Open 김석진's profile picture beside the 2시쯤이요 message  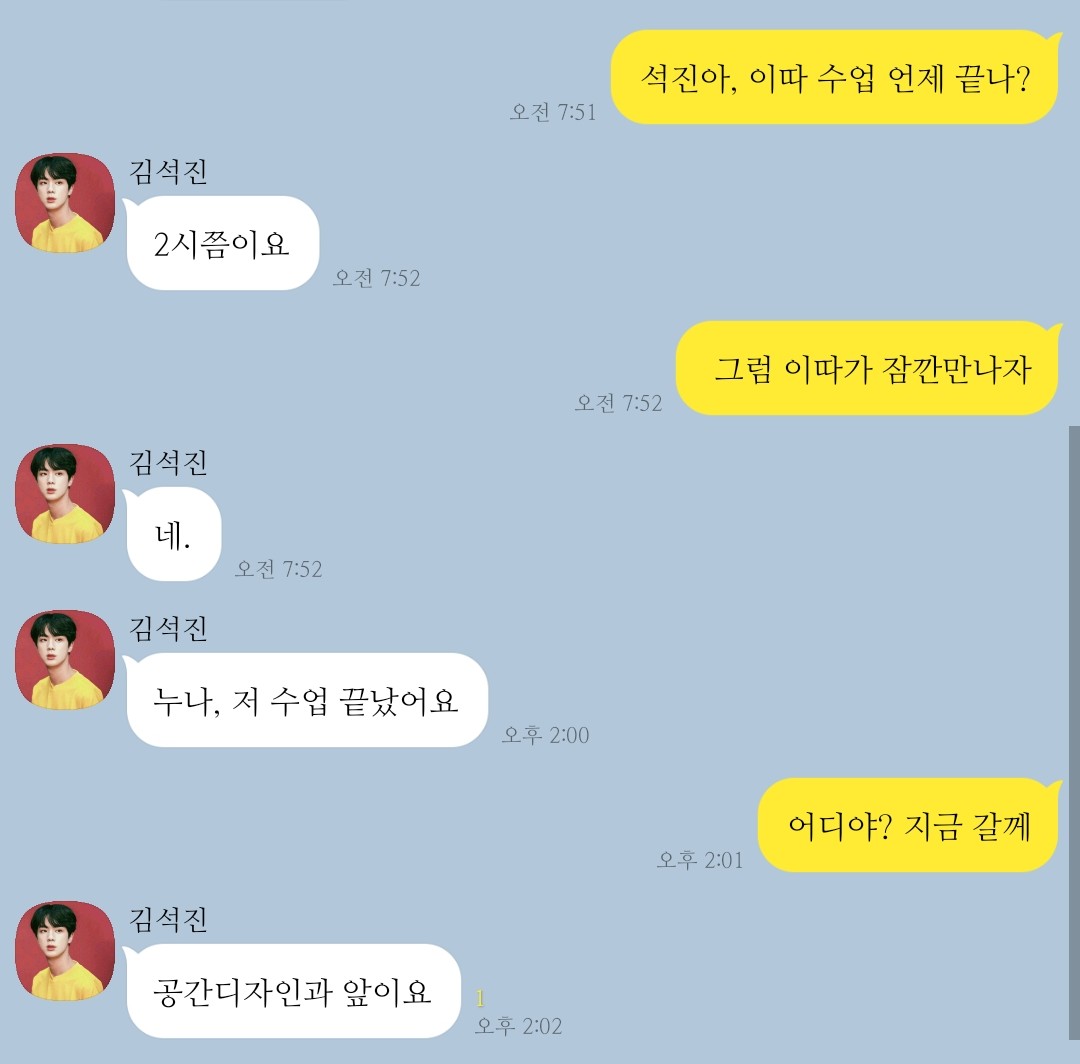65,203
